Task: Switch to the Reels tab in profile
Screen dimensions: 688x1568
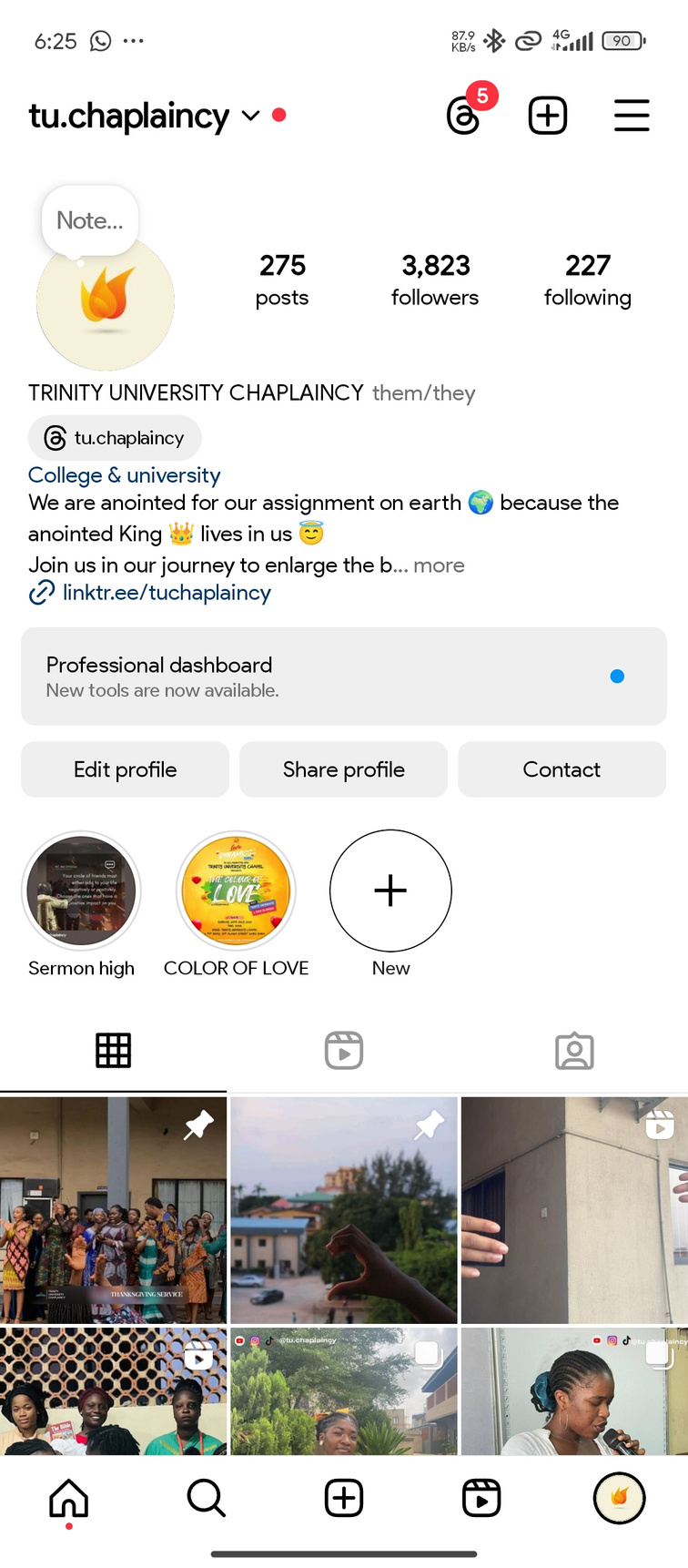Action: coord(344,1051)
